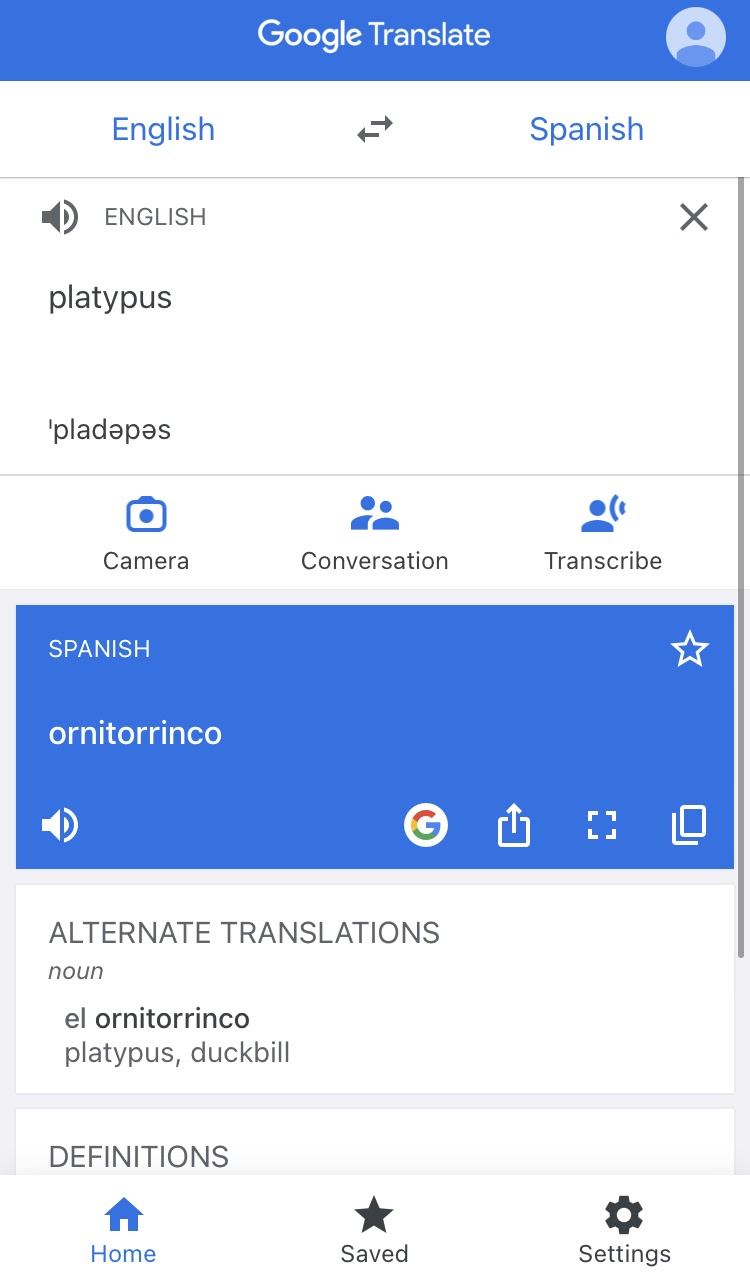
Task: Swap the translation languages
Action: coord(373,129)
